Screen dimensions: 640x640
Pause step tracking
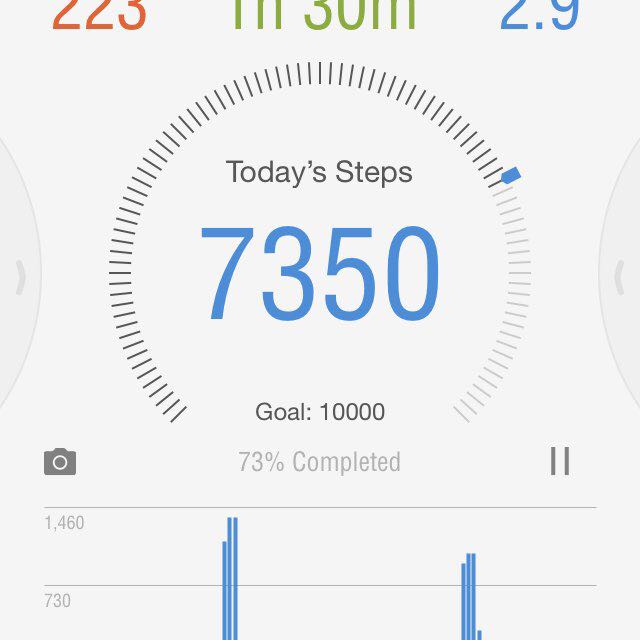560,461
